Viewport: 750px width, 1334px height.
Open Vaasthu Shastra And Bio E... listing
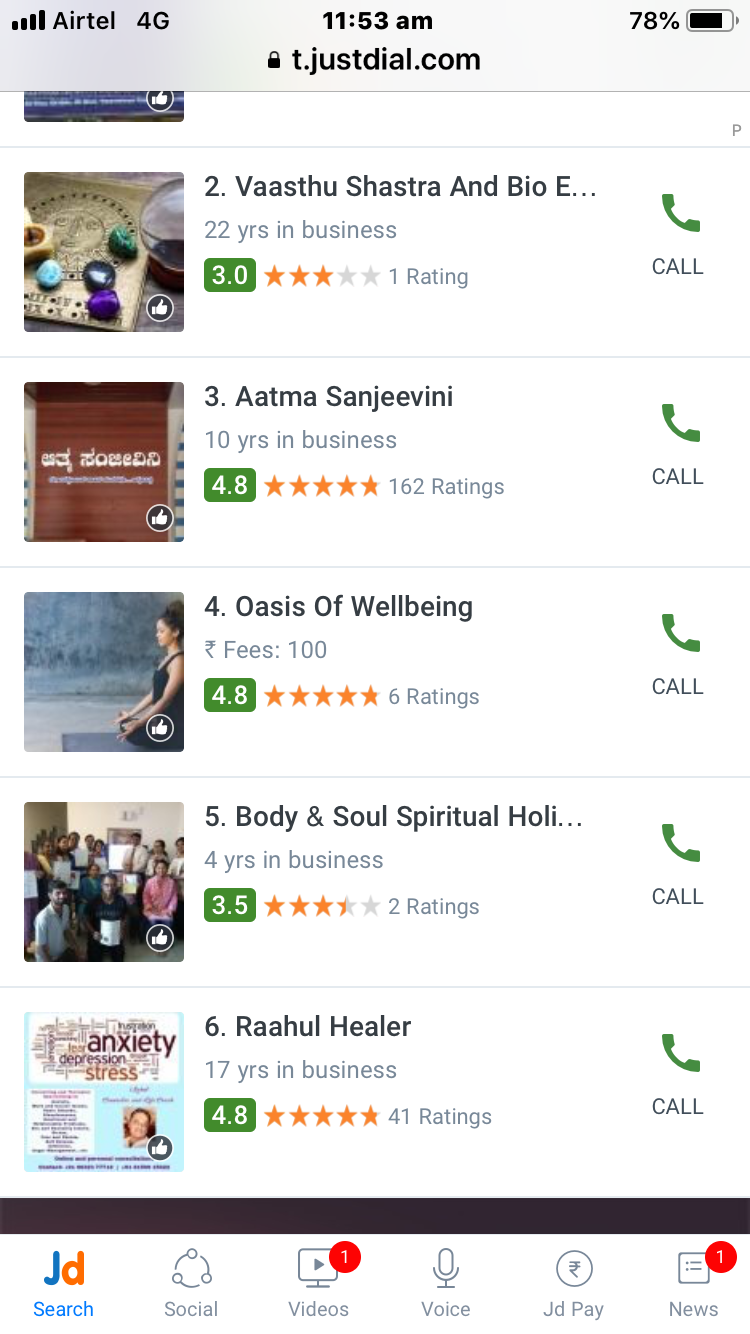(x=400, y=187)
